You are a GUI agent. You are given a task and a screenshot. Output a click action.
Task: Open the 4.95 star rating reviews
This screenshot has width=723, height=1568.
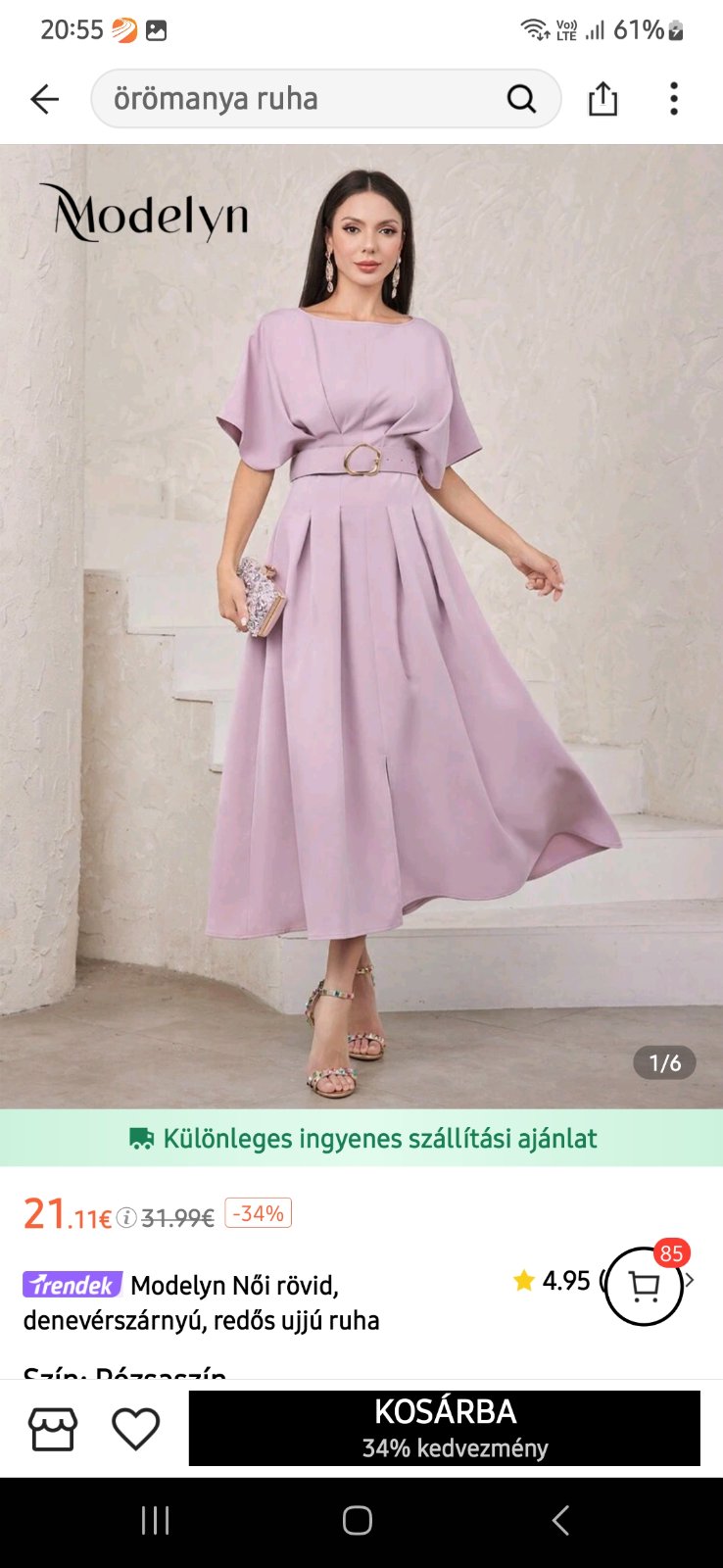click(554, 1281)
